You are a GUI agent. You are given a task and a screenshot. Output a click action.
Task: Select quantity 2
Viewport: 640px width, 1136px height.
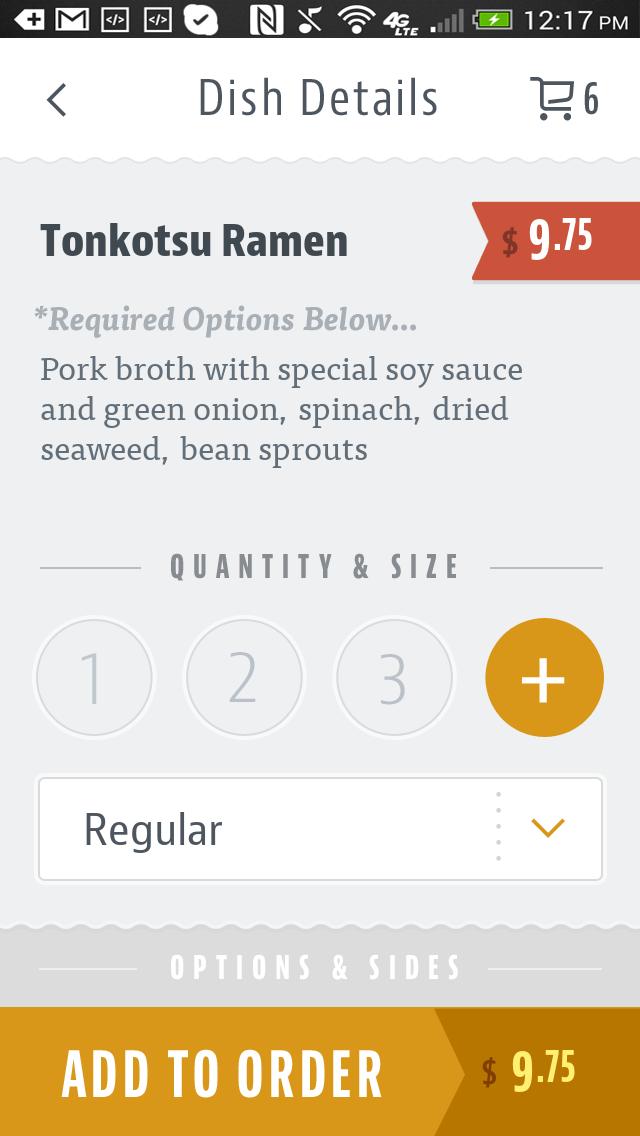[x=244, y=677]
